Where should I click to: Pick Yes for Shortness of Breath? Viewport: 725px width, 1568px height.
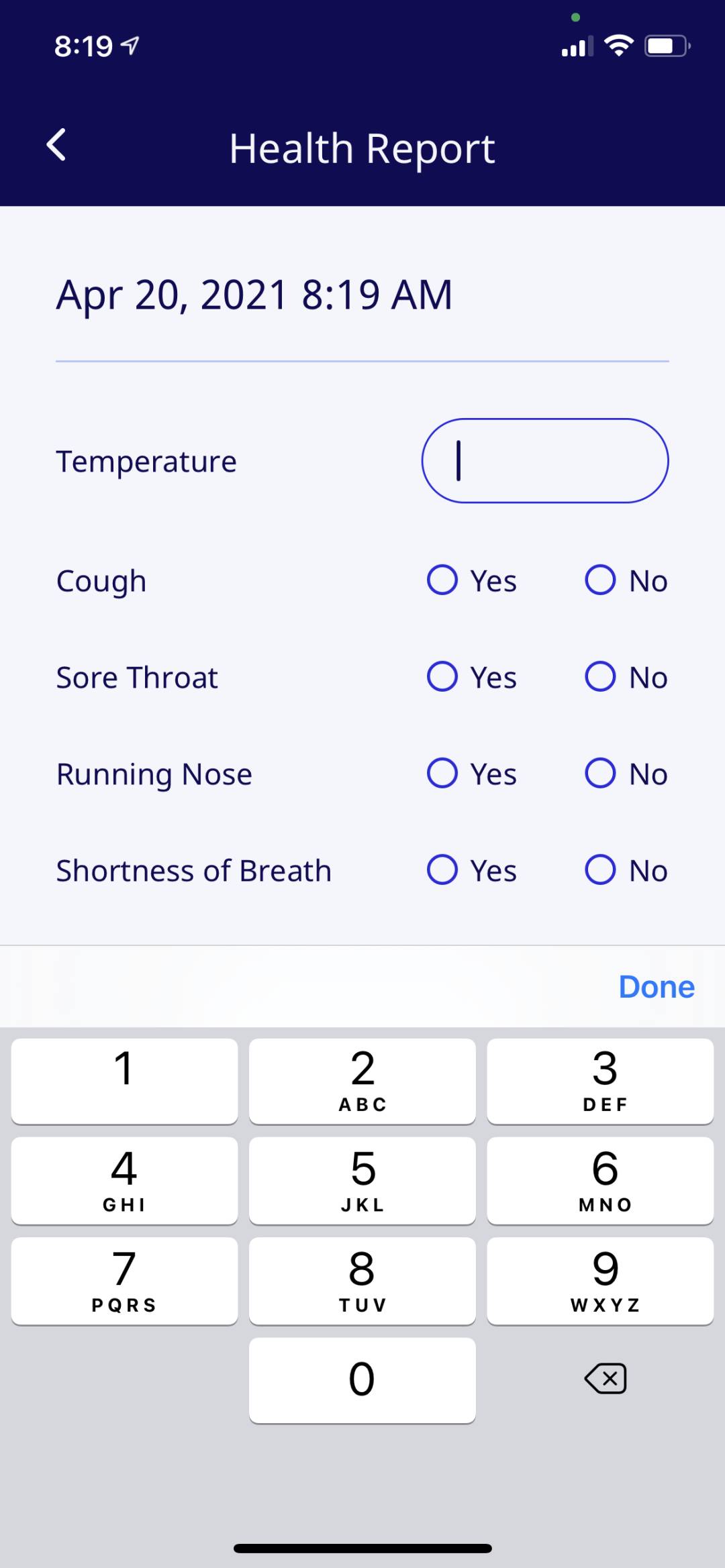tap(442, 870)
